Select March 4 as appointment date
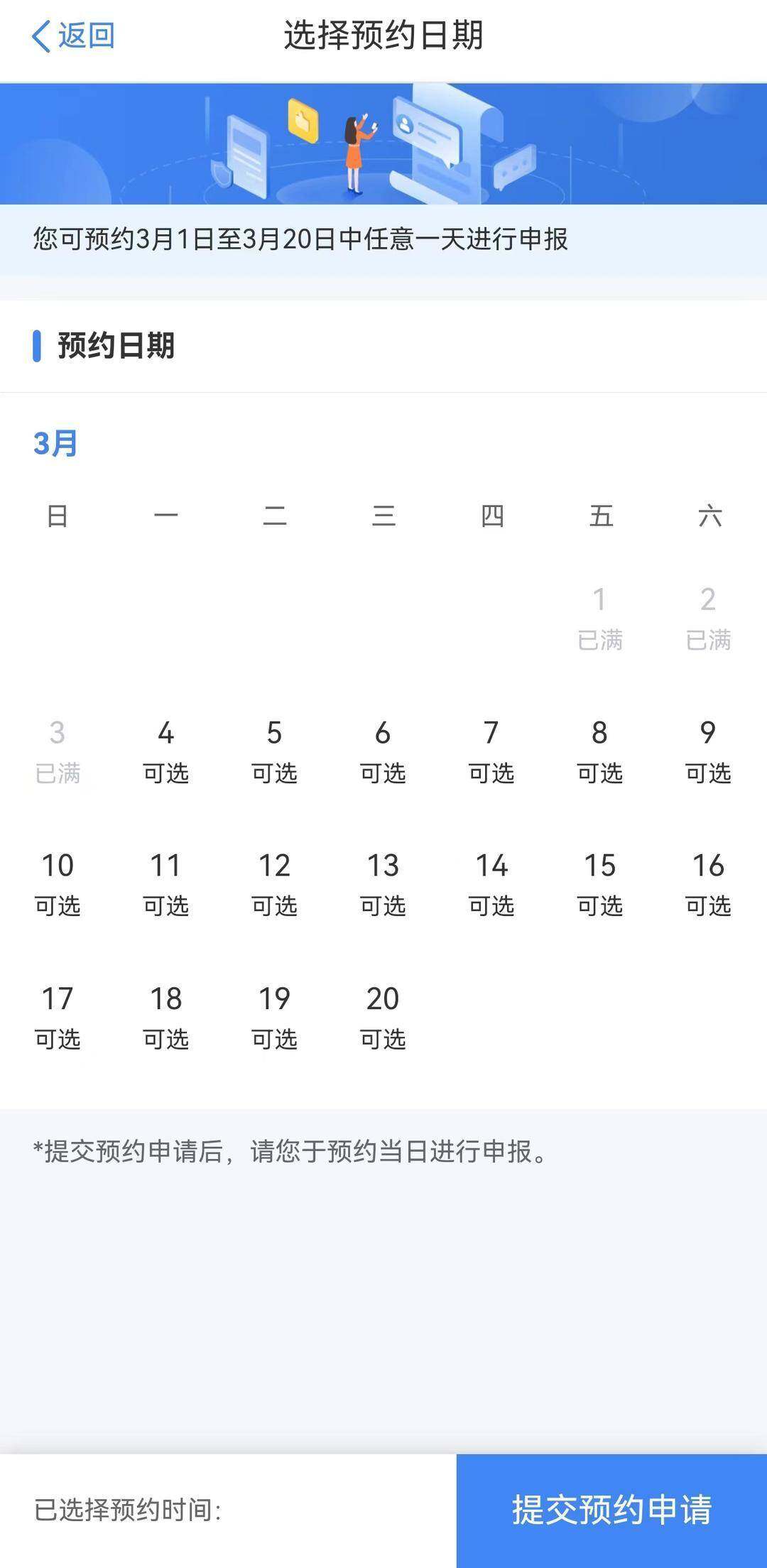The height and width of the screenshot is (1568, 767). point(165,751)
